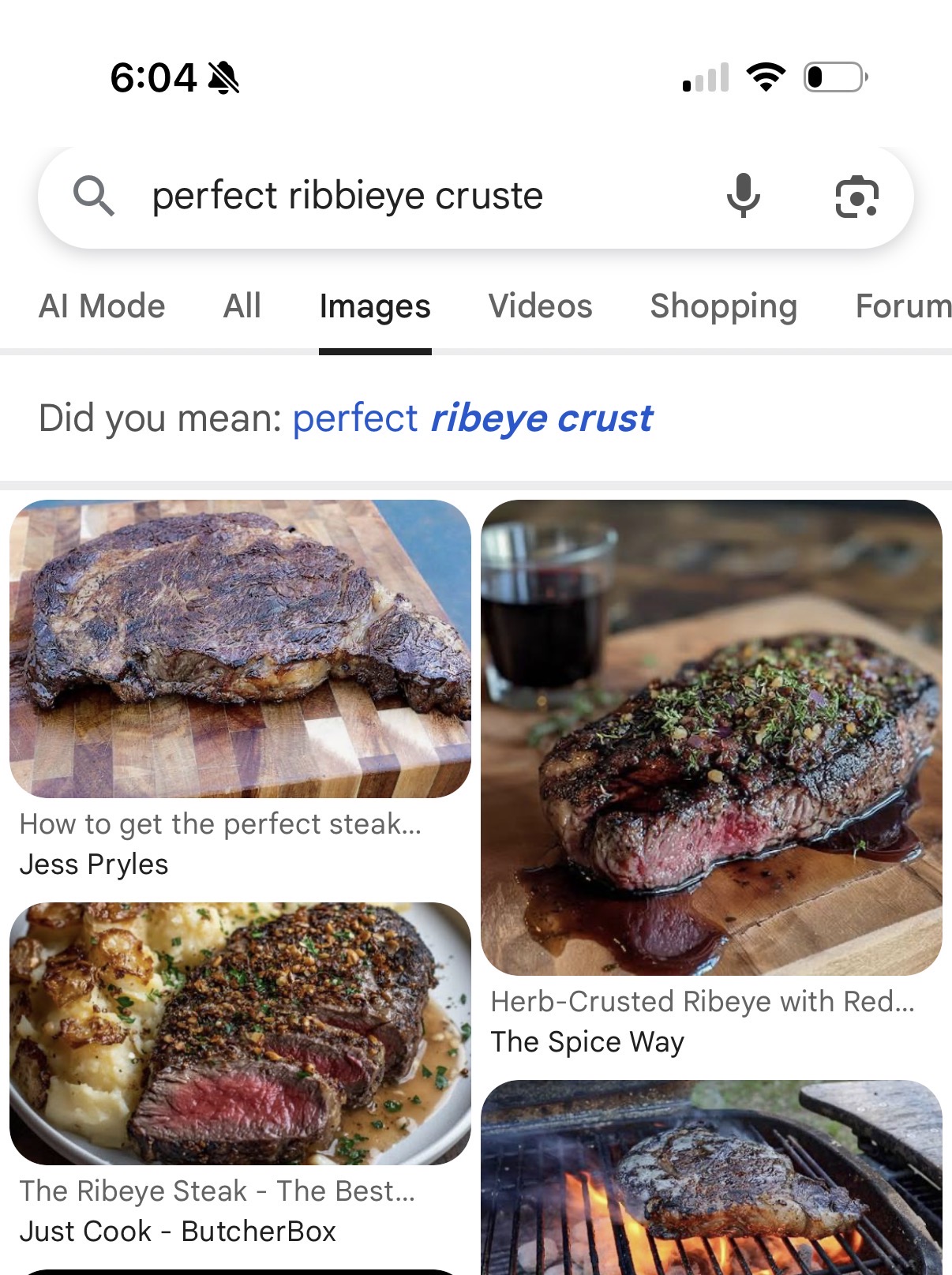This screenshot has width=952, height=1275.
Task: Open the Forums tab
Action: tap(903, 306)
